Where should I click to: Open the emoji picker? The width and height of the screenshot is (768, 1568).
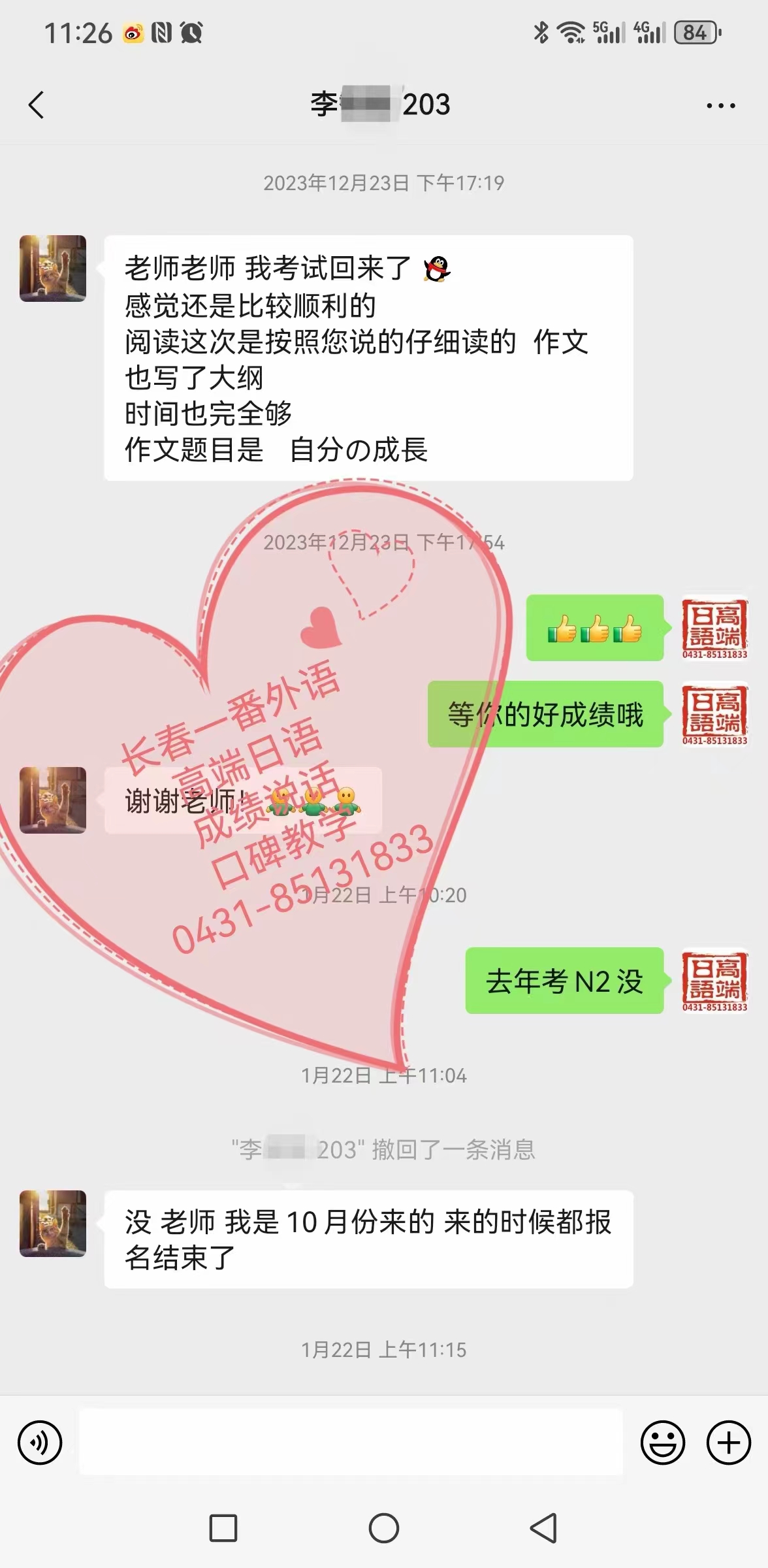pos(662,1443)
